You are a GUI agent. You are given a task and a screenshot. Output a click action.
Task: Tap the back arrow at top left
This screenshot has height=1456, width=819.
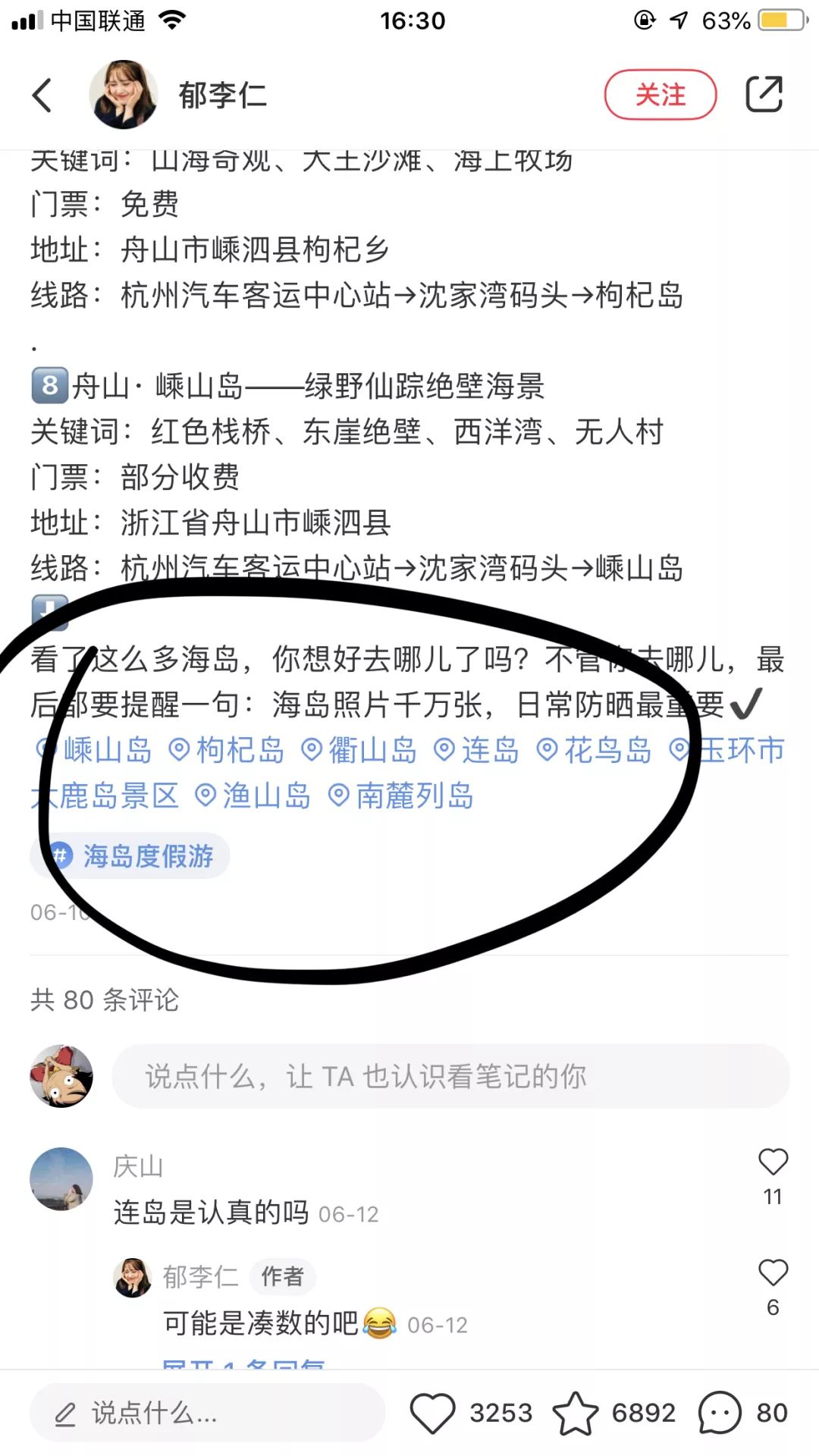click(x=42, y=93)
